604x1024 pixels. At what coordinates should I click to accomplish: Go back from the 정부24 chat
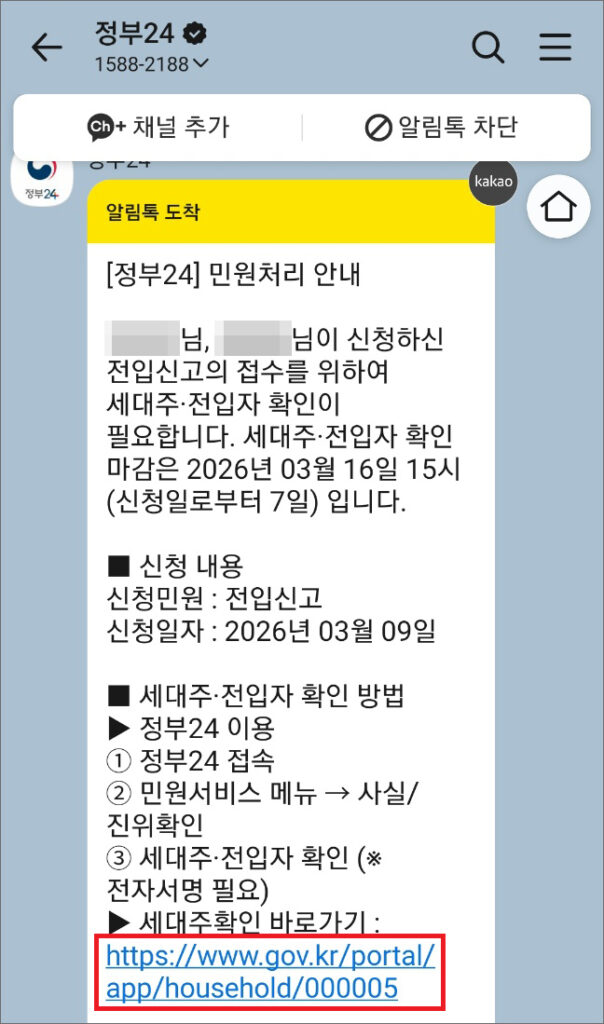(46, 47)
